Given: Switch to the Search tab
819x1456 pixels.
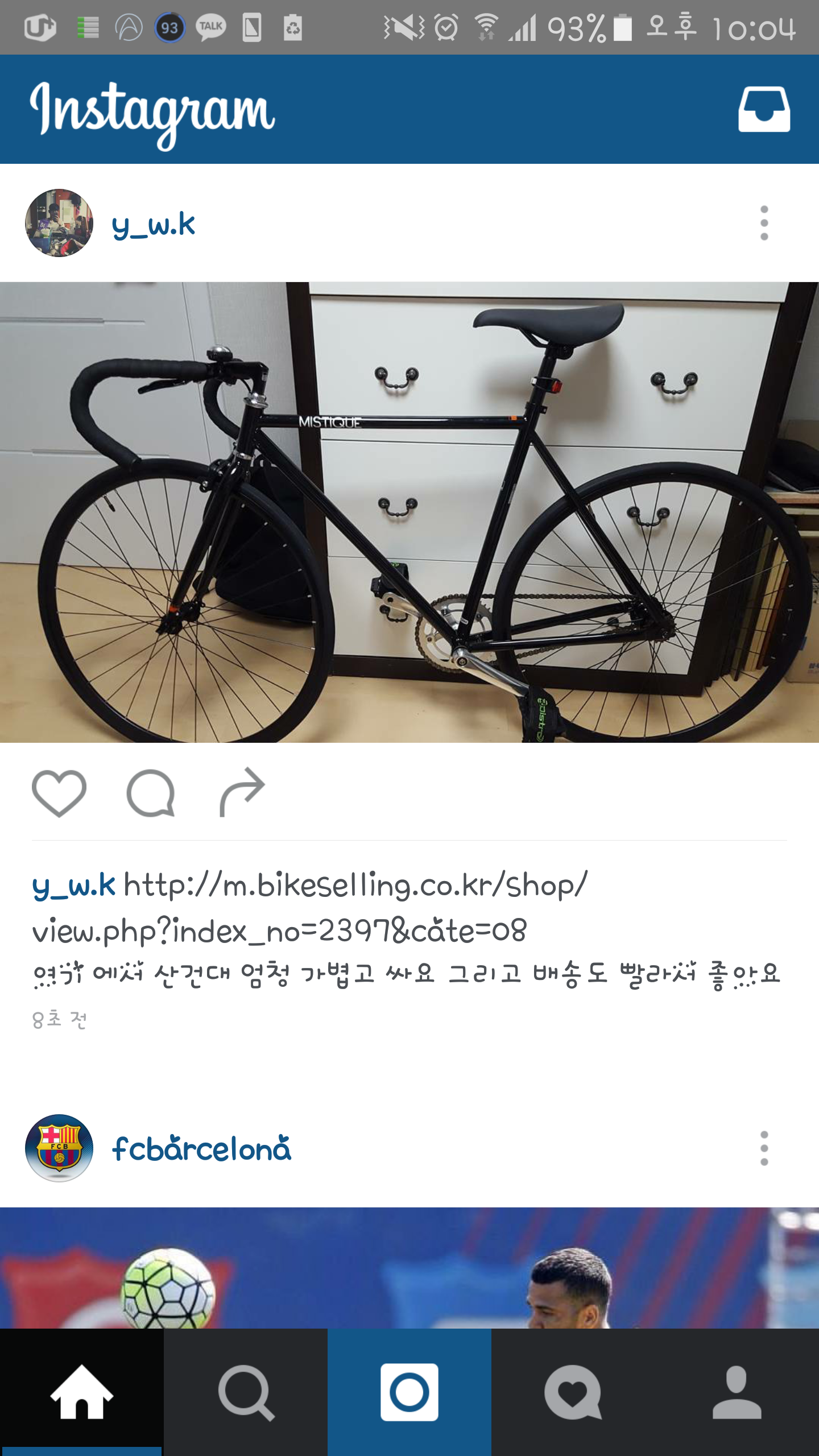Looking at the screenshot, I should coord(246,1392).
